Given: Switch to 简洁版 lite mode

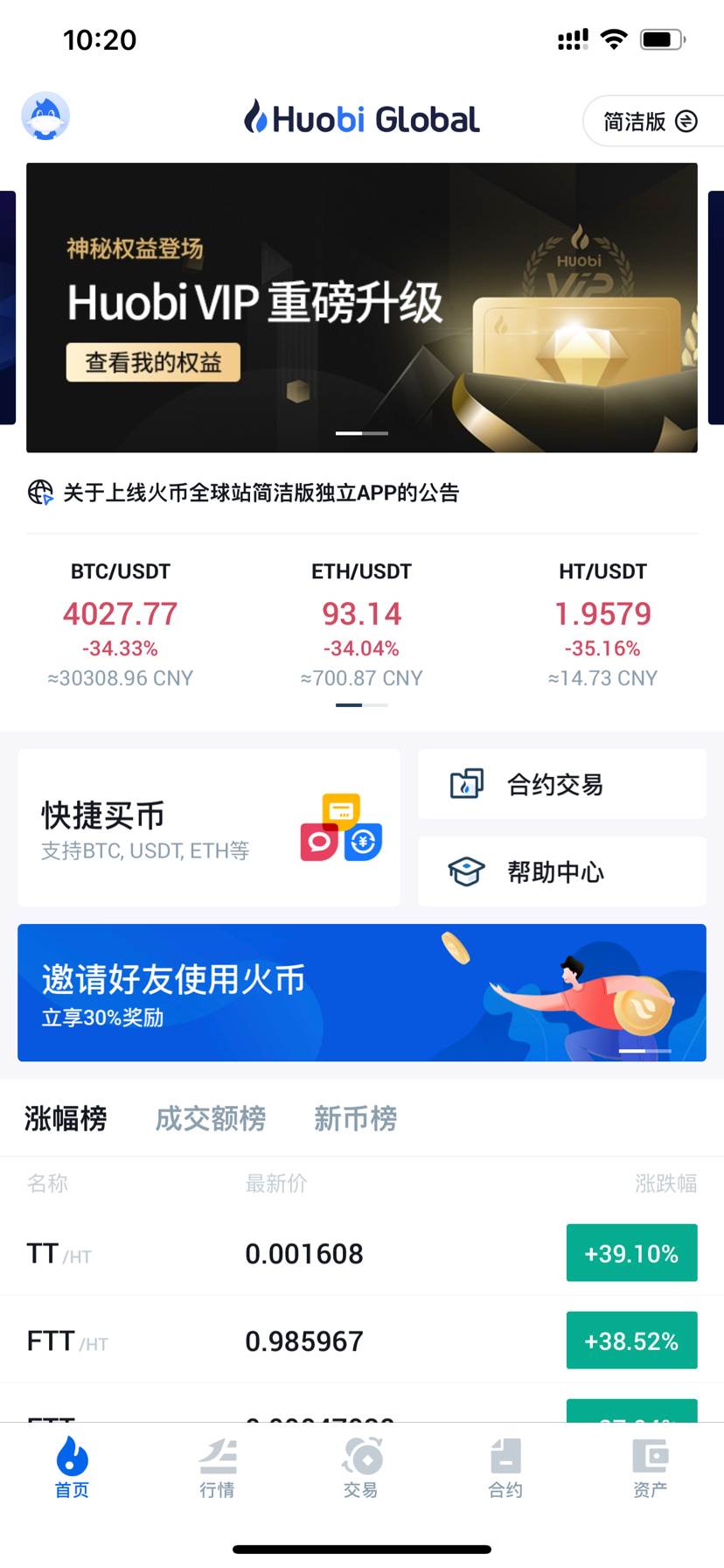Looking at the screenshot, I should click(650, 121).
